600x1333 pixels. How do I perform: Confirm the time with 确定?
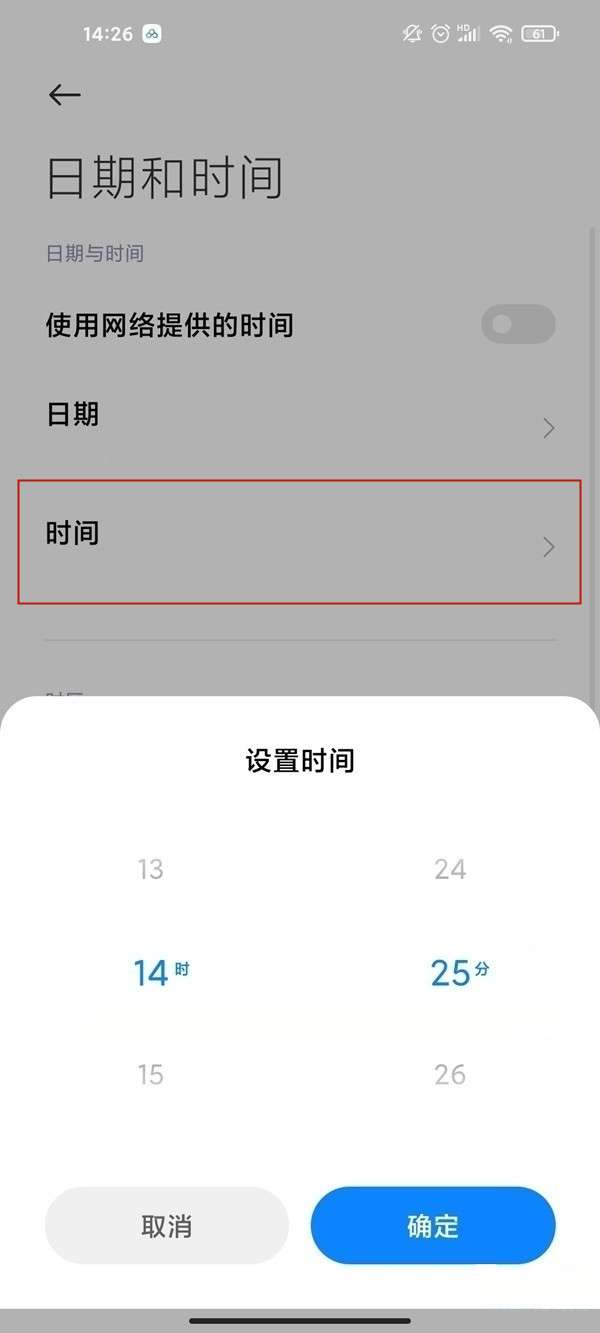(432, 1226)
